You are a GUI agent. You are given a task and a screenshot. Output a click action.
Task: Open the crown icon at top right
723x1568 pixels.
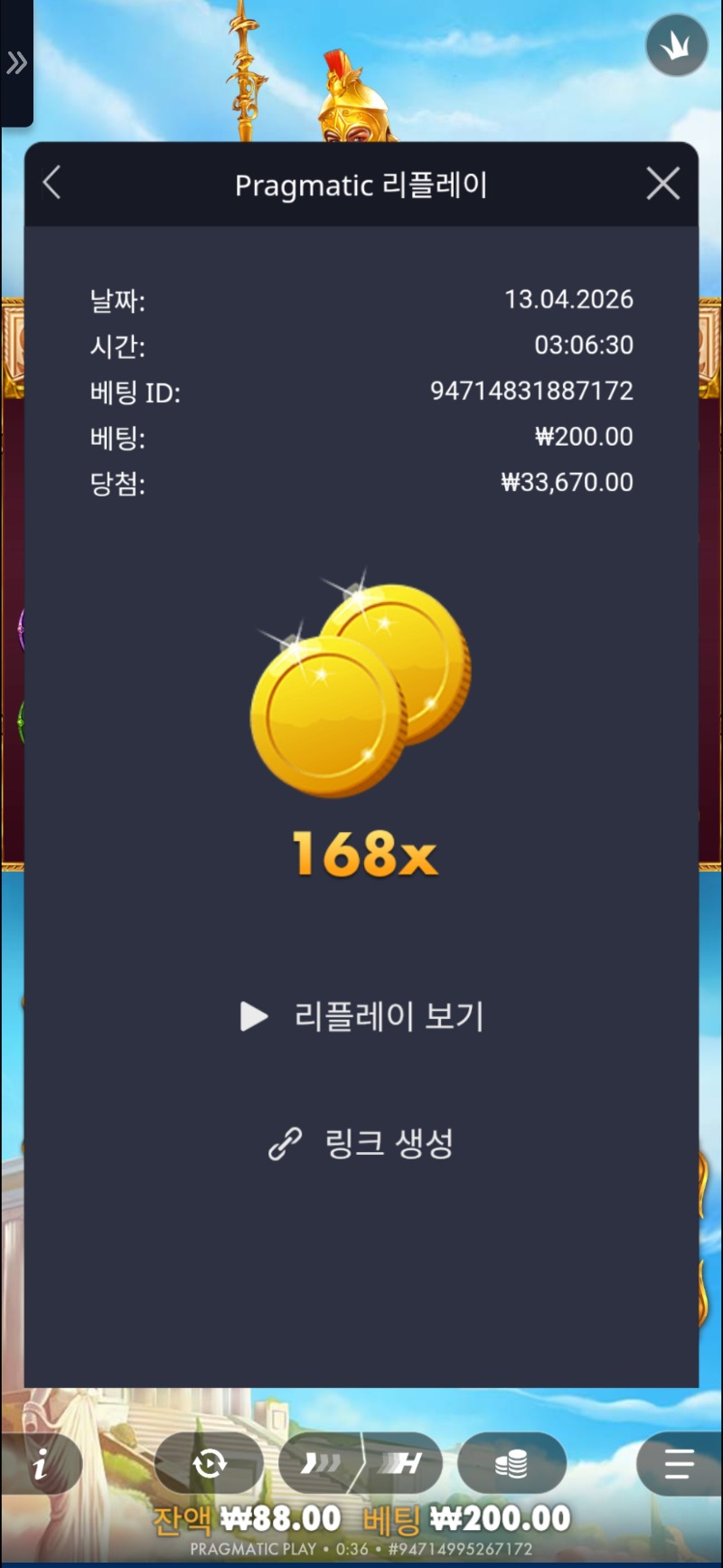tap(676, 46)
